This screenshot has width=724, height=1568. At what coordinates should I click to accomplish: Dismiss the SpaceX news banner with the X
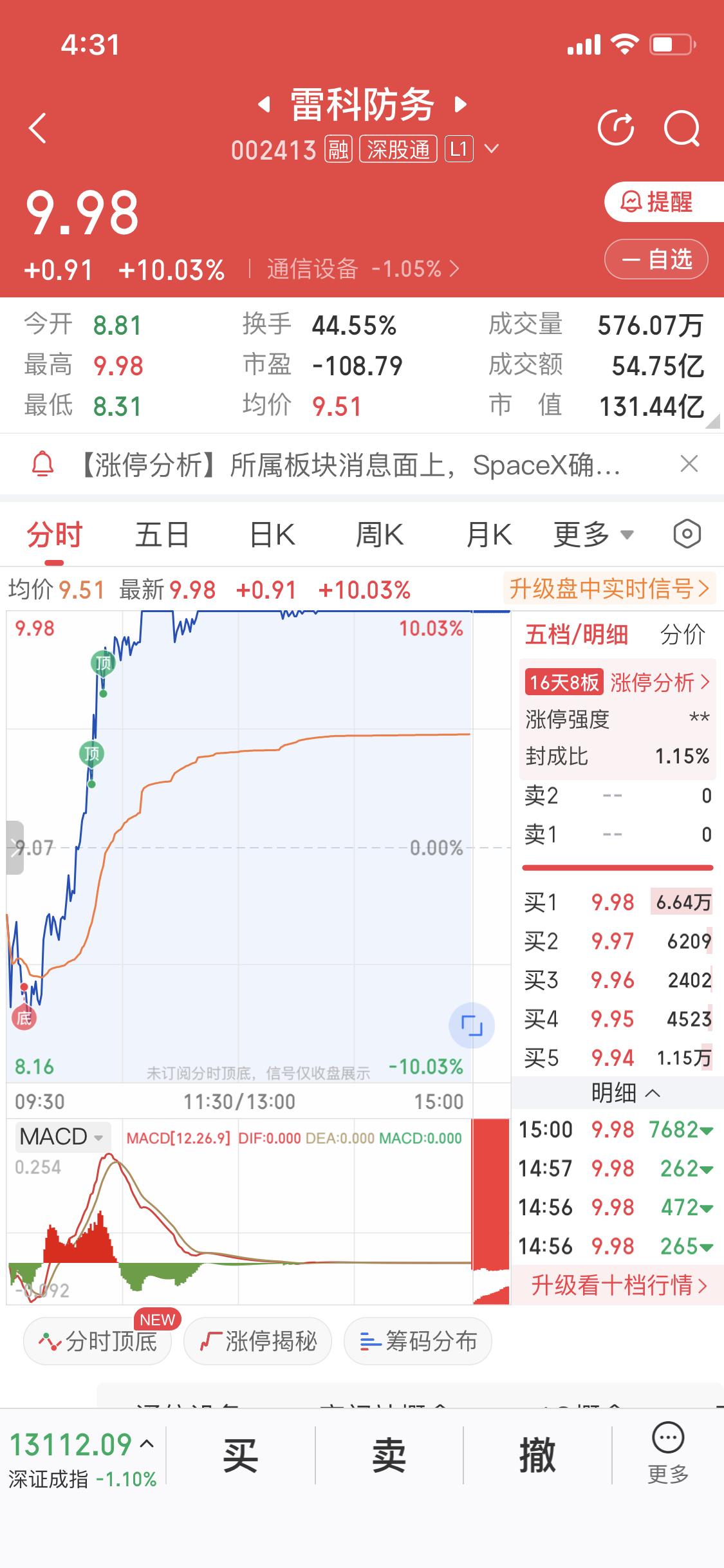[689, 465]
